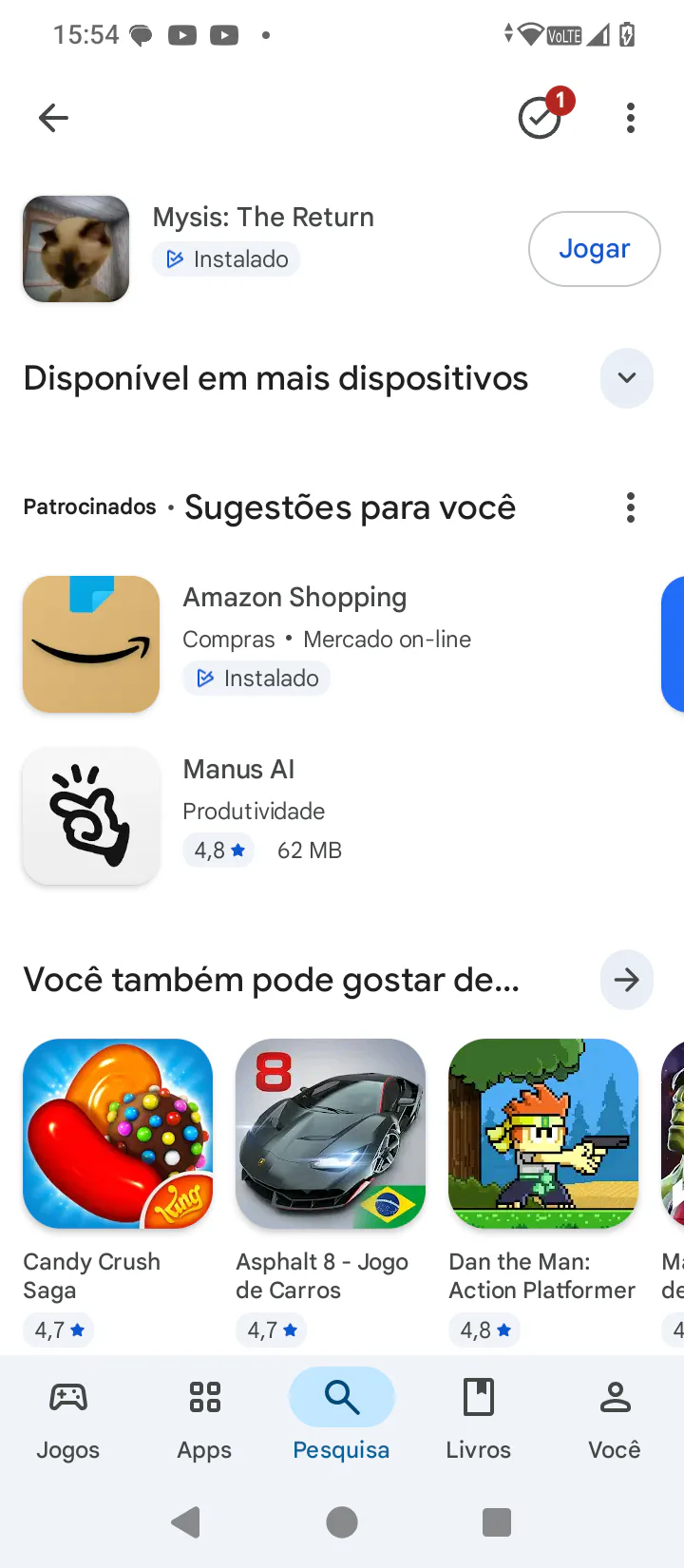Screen dimensions: 684x1568
Task: Open the checkmark icon with red badge
Action: tap(541, 118)
